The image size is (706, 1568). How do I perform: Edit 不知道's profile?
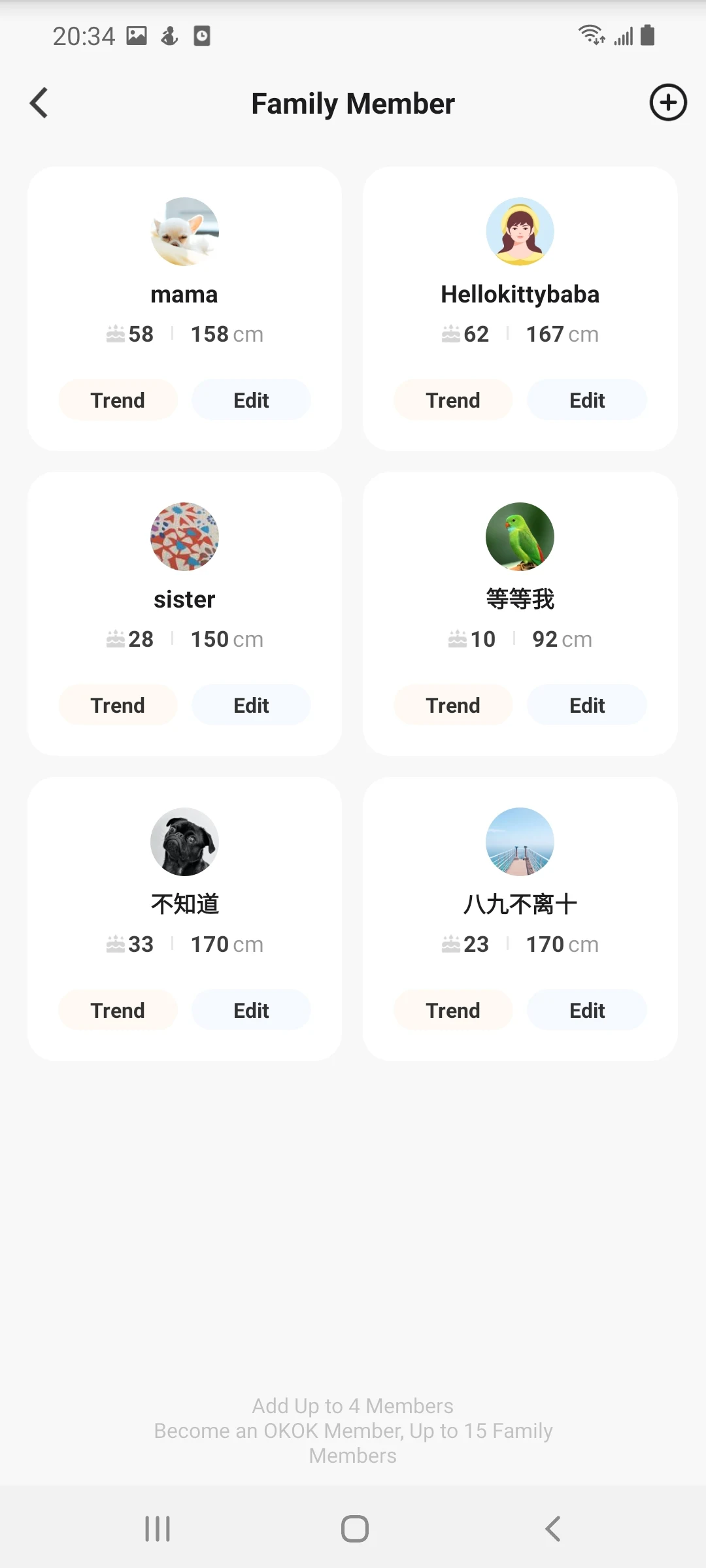tap(251, 1009)
